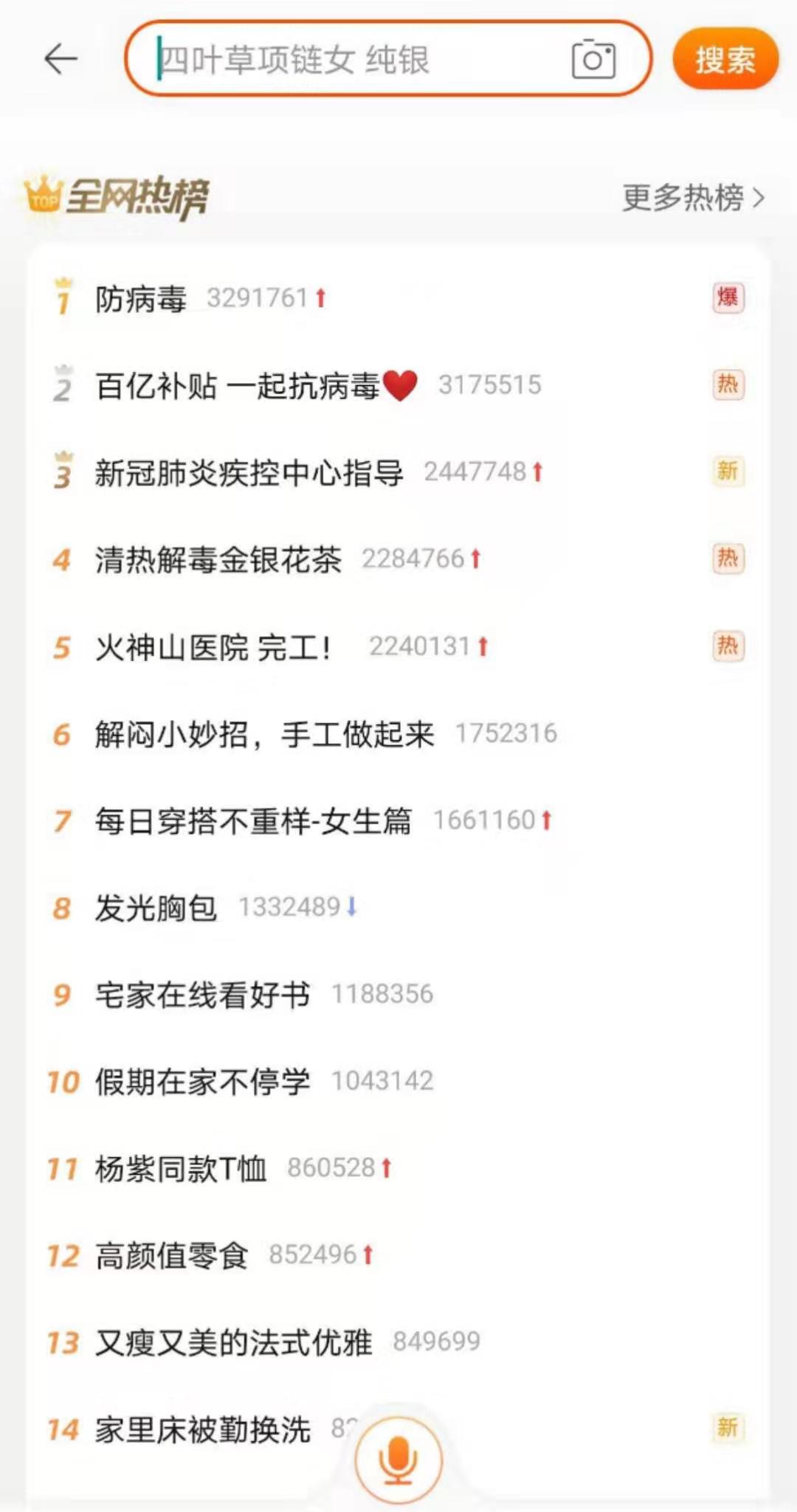The width and height of the screenshot is (797, 1512).
Task: Select hot topic 防病毒 ranked first
Action: click(x=140, y=297)
